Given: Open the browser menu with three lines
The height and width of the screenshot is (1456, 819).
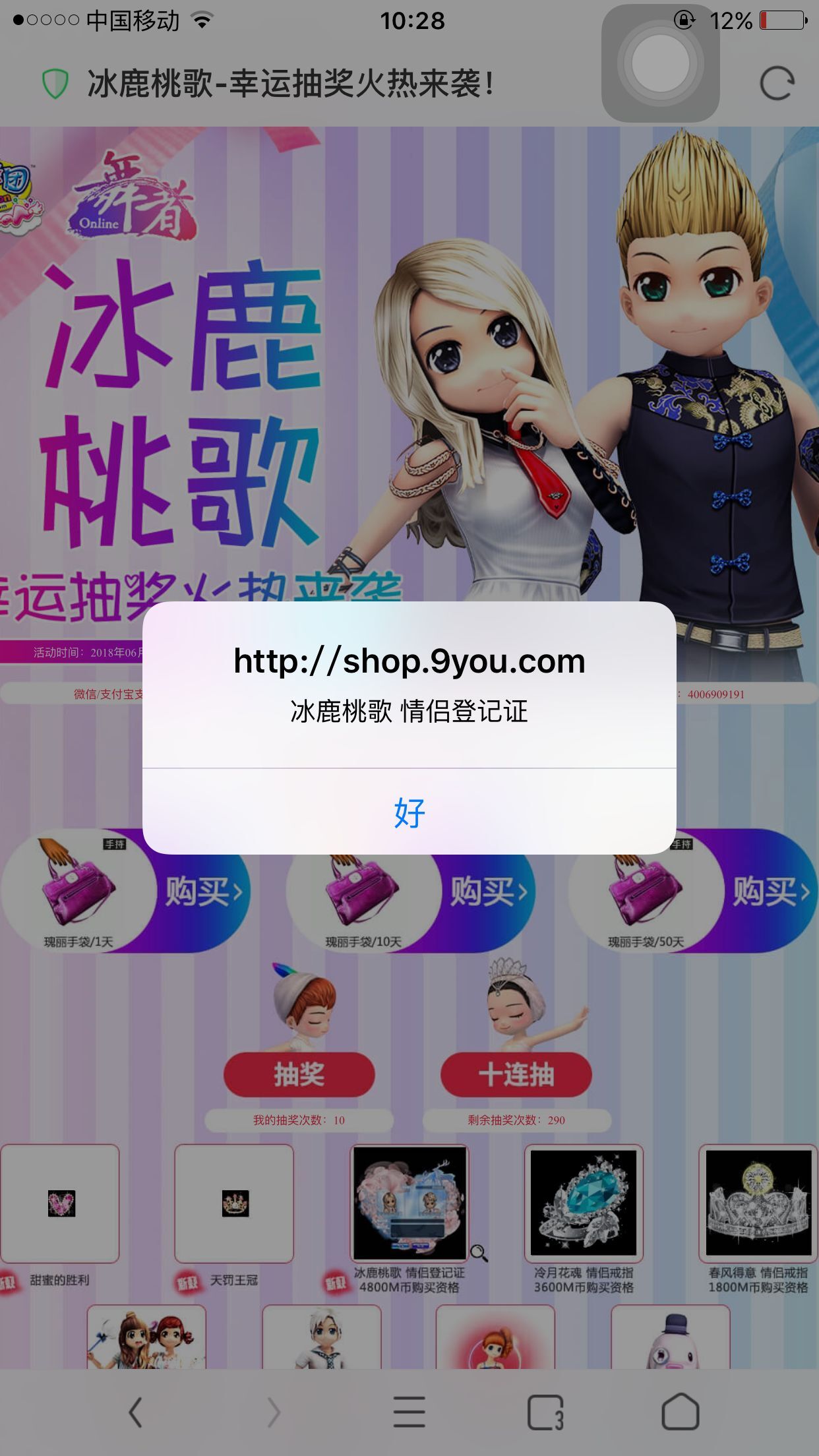Looking at the screenshot, I should [409, 1412].
